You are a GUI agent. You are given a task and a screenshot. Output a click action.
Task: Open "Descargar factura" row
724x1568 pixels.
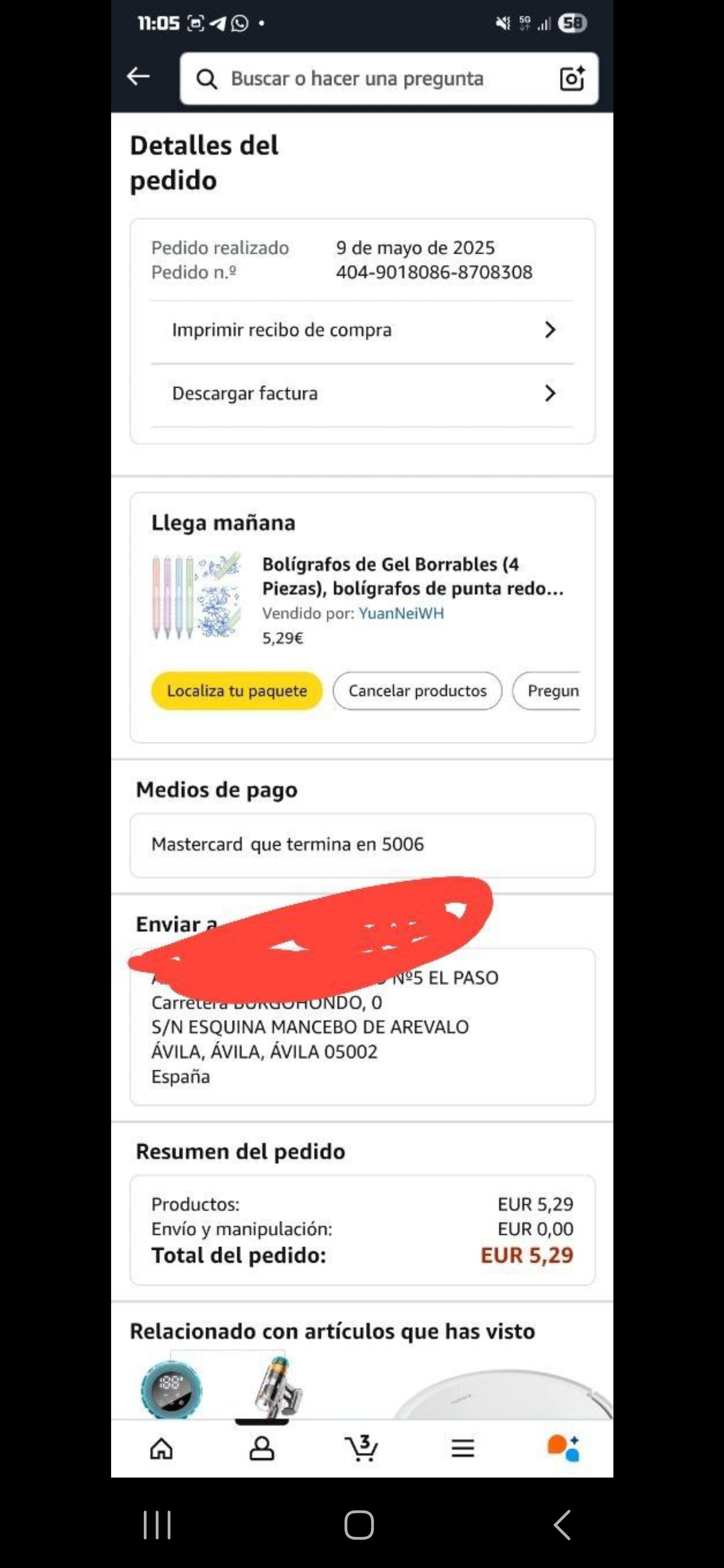361,394
